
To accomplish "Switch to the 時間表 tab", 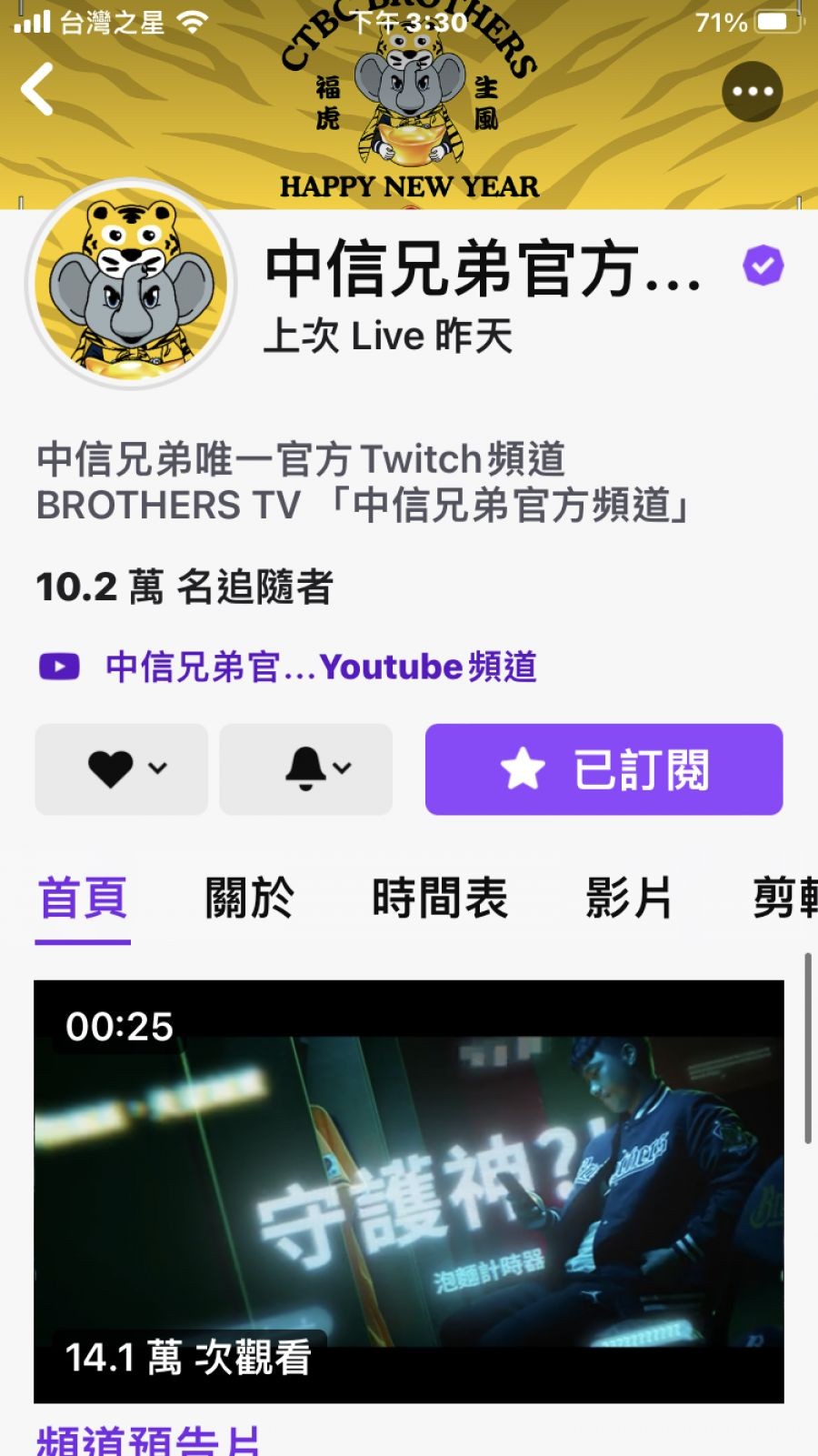I will tap(440, 899).
